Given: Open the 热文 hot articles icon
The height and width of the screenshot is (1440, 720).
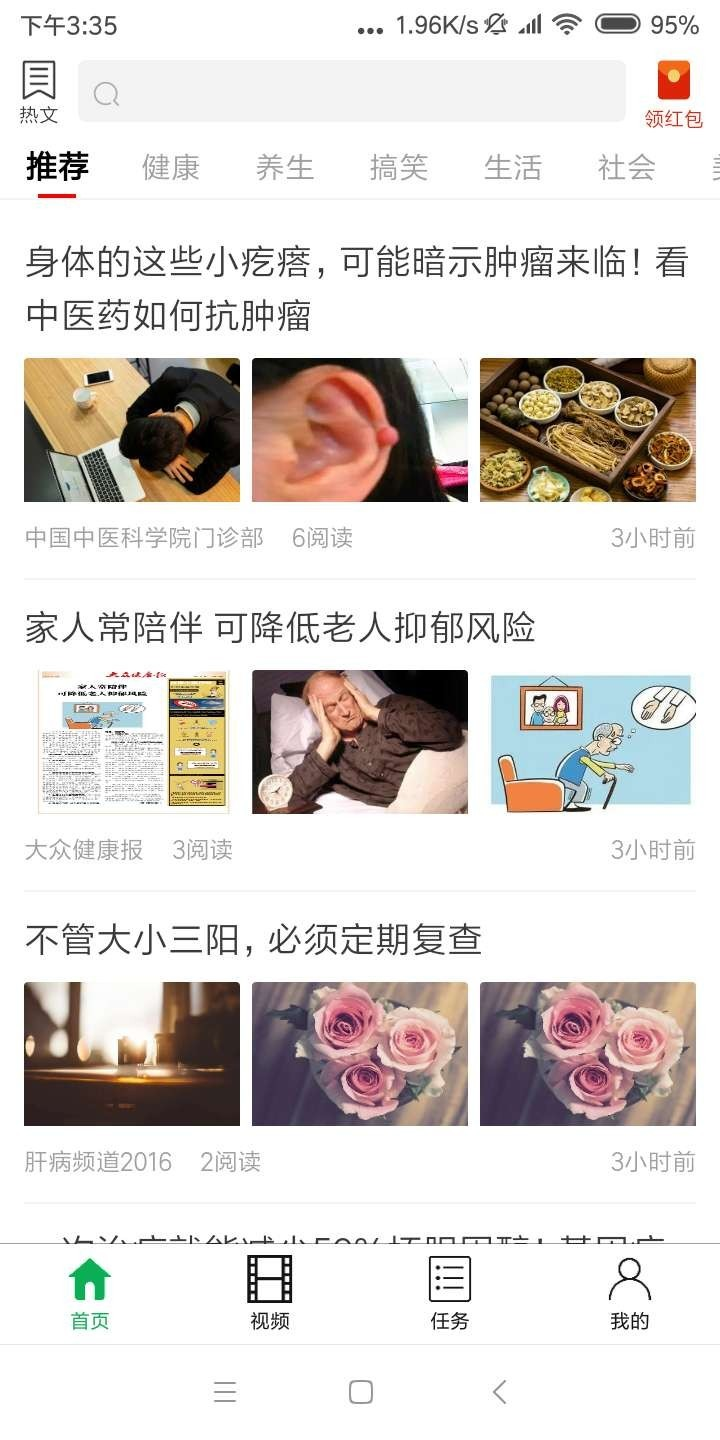Looking at the screenshot, I should tap(37, 92).
